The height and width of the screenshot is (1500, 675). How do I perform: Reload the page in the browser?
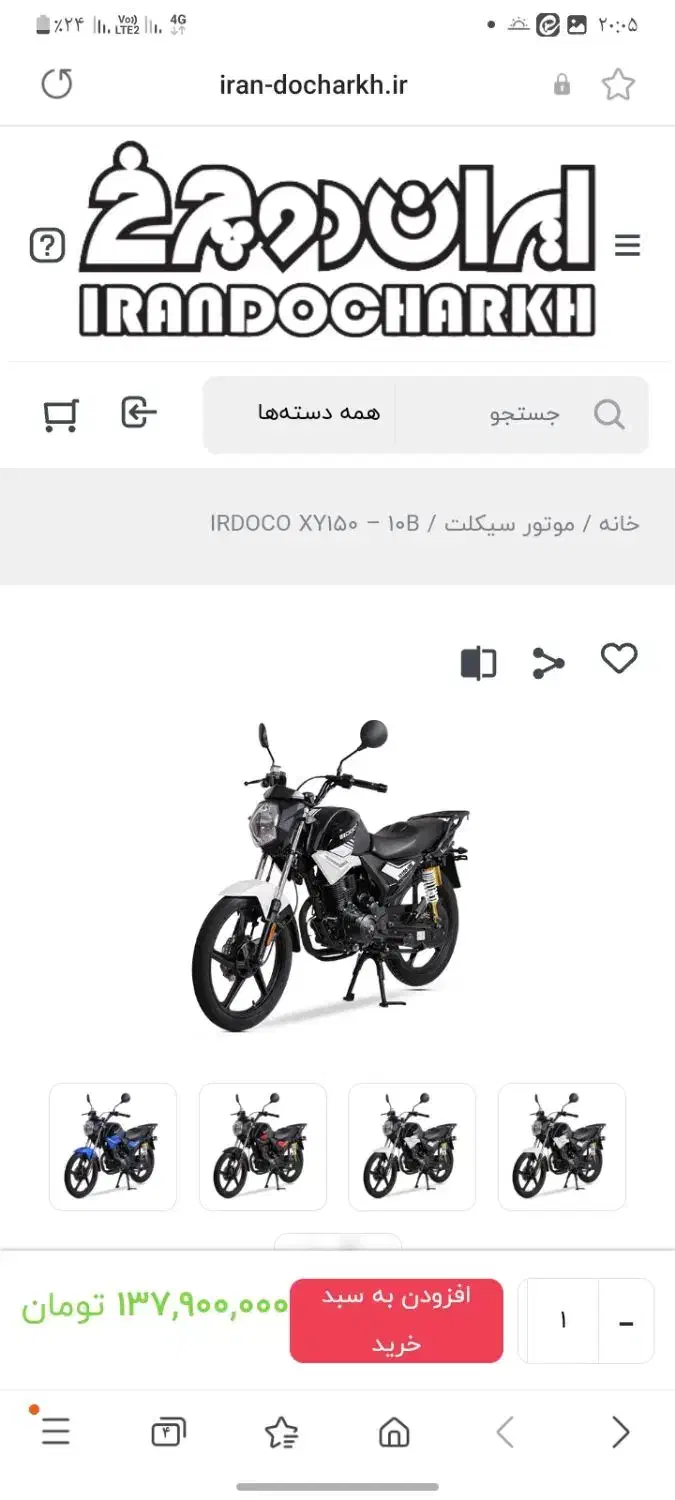(57, 84)
